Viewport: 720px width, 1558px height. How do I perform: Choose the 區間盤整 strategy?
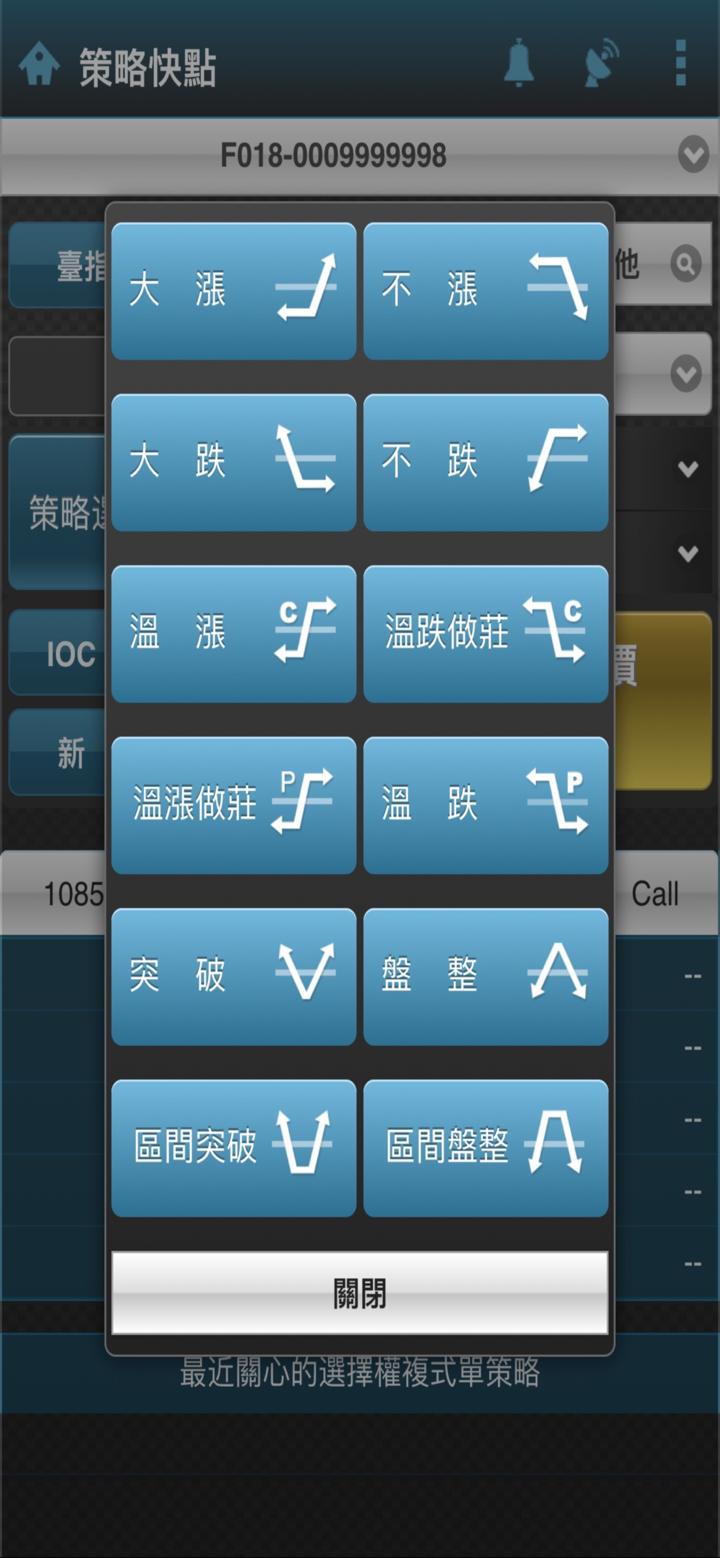pos(486,1148)
